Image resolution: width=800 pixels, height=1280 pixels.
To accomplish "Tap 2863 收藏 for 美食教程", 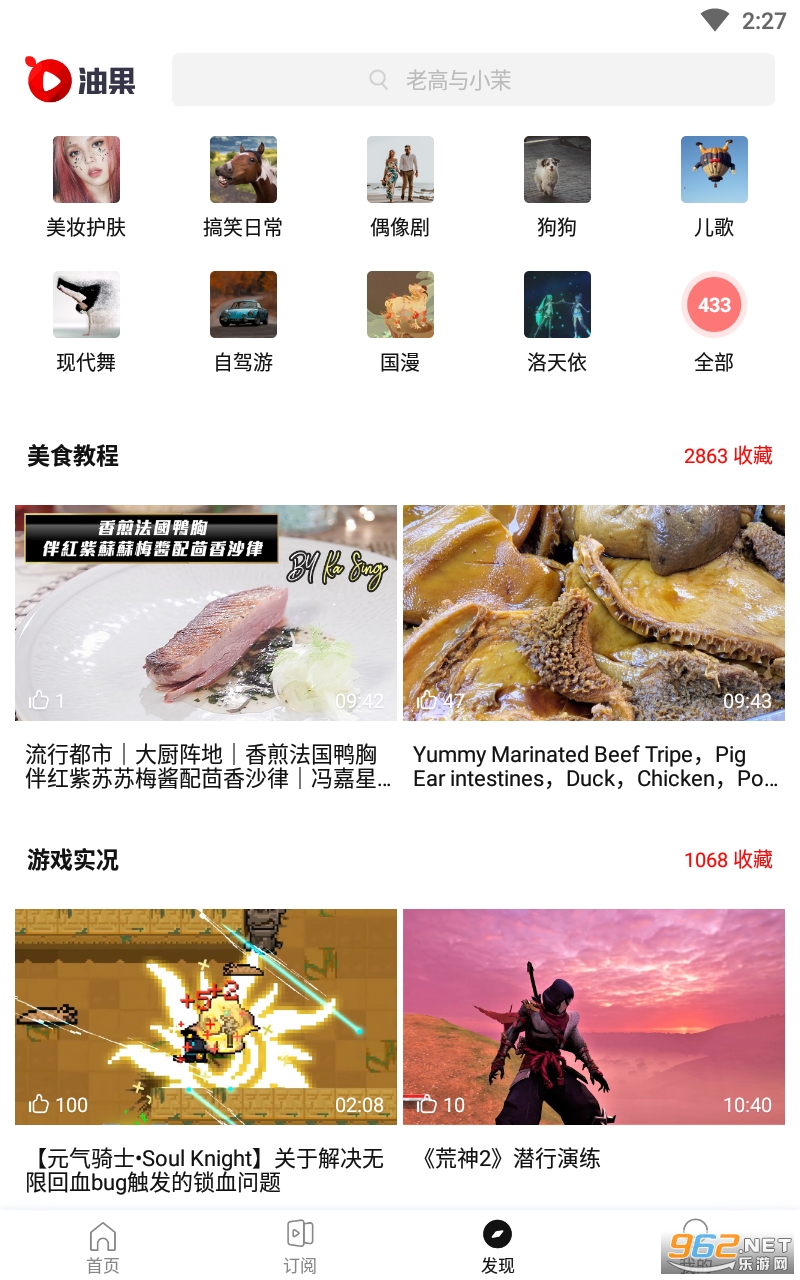I will (728, 456).
